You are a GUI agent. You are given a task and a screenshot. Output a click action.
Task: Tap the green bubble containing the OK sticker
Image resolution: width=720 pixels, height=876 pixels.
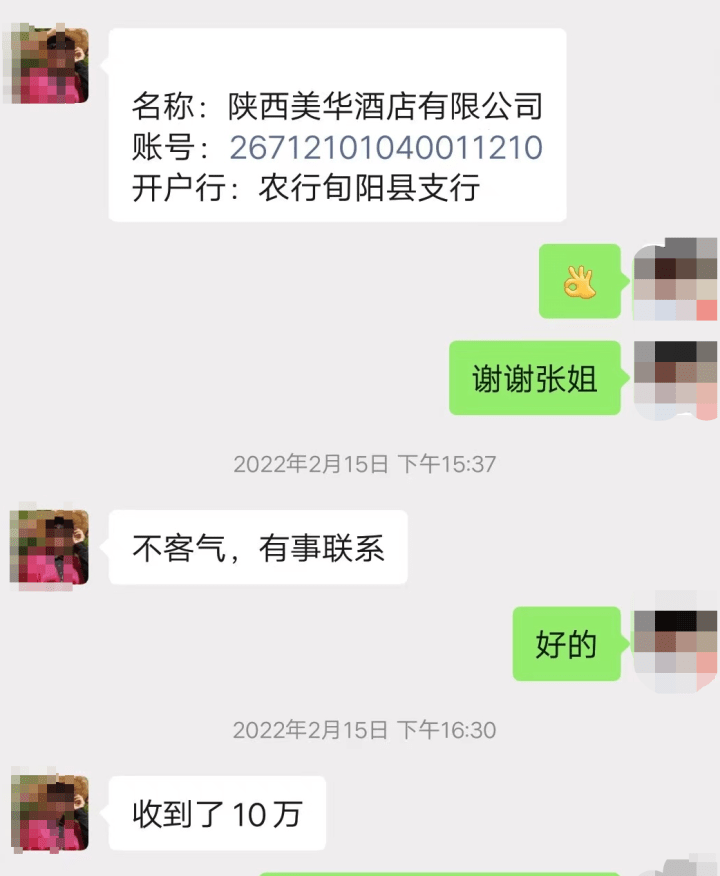[x=581, y=281]
